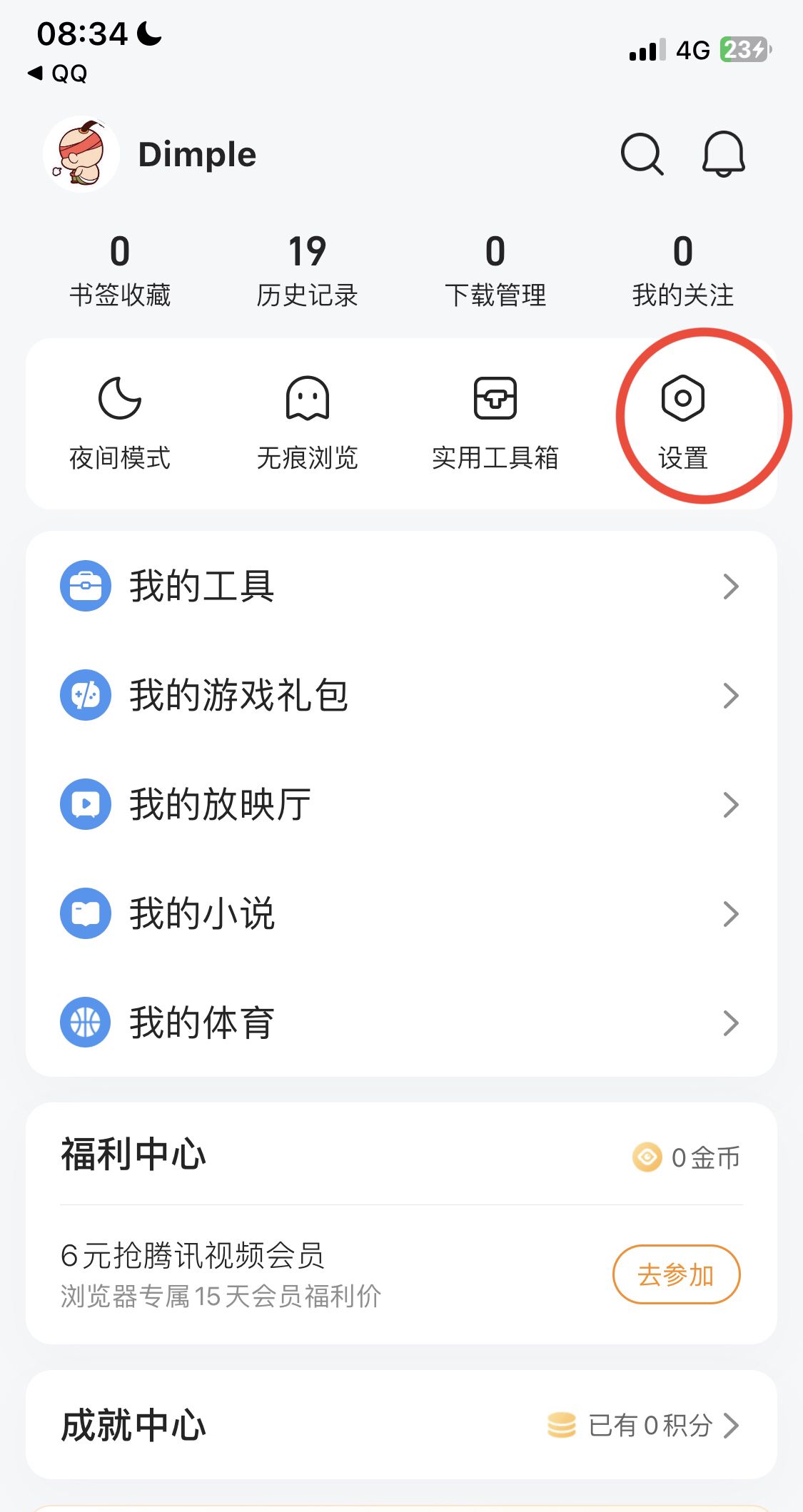Image resolution: width=803 pixels, height=1512 pixels.
Task: Check 0金币 gold coin balance
Action: coord(689,1157)
